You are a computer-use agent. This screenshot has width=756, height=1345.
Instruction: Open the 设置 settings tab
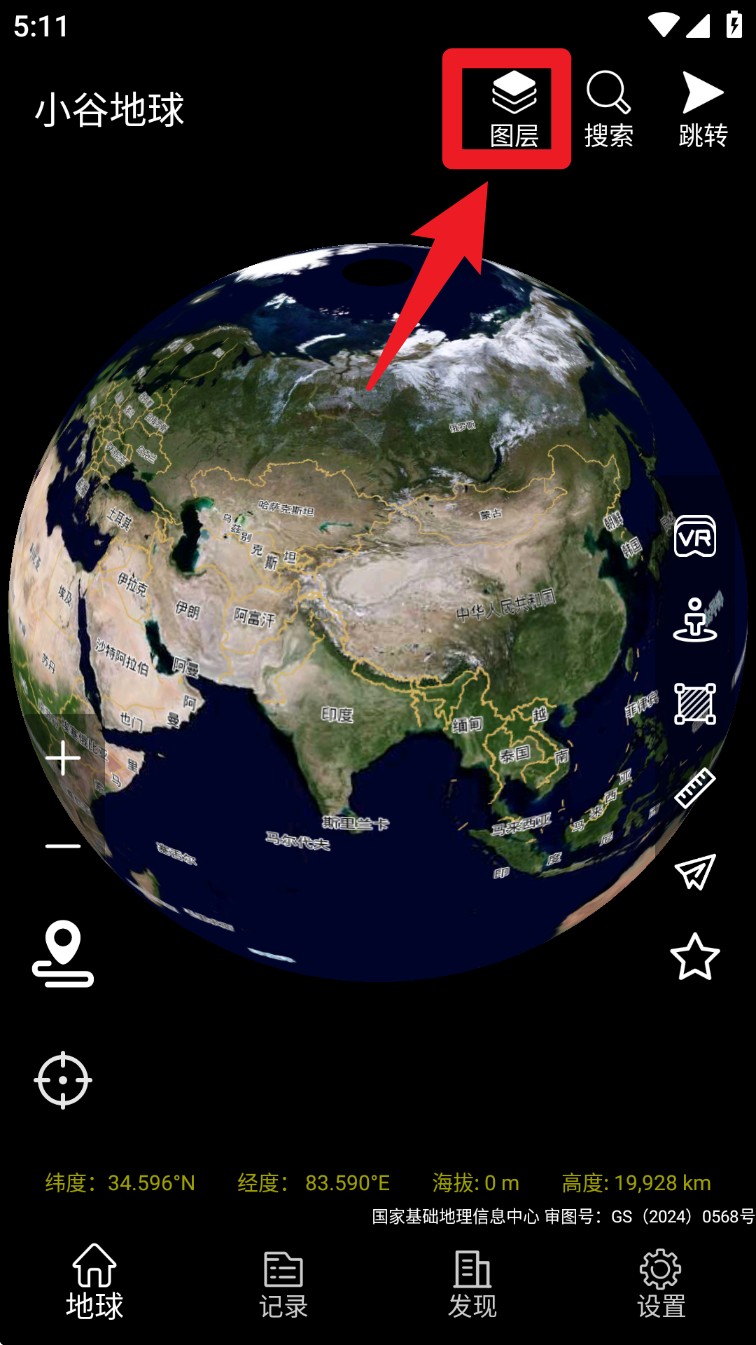tap(661, 1282)
